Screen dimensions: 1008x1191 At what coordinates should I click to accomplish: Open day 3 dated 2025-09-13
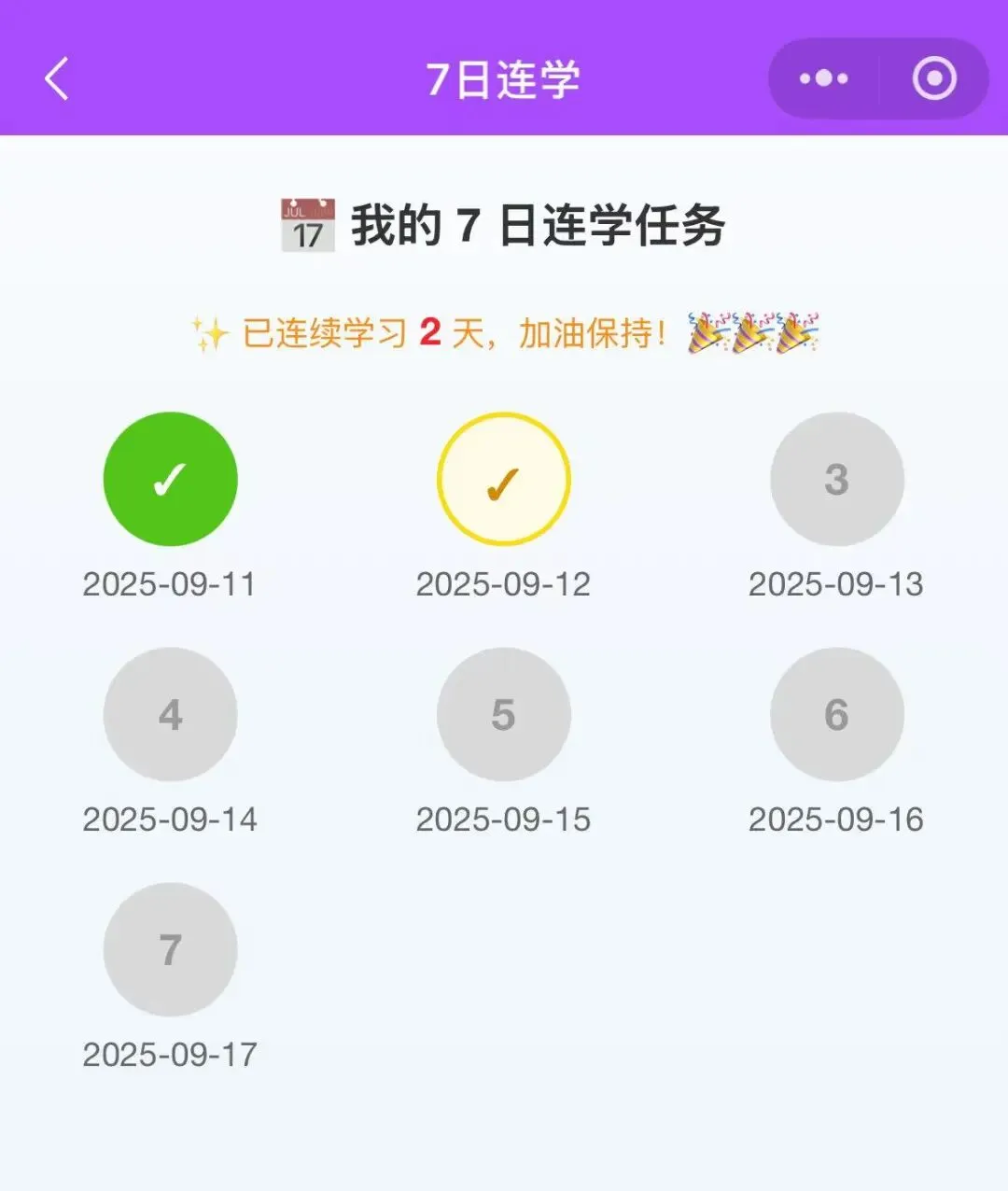(x=836, y=479)
